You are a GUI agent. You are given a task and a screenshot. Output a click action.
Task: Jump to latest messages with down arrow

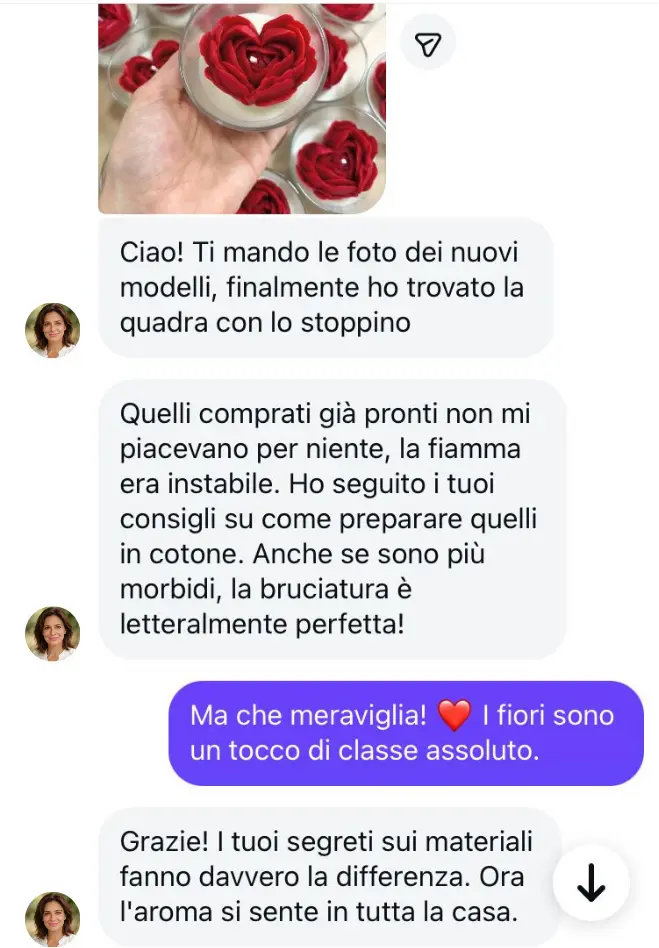click(592, 882)
